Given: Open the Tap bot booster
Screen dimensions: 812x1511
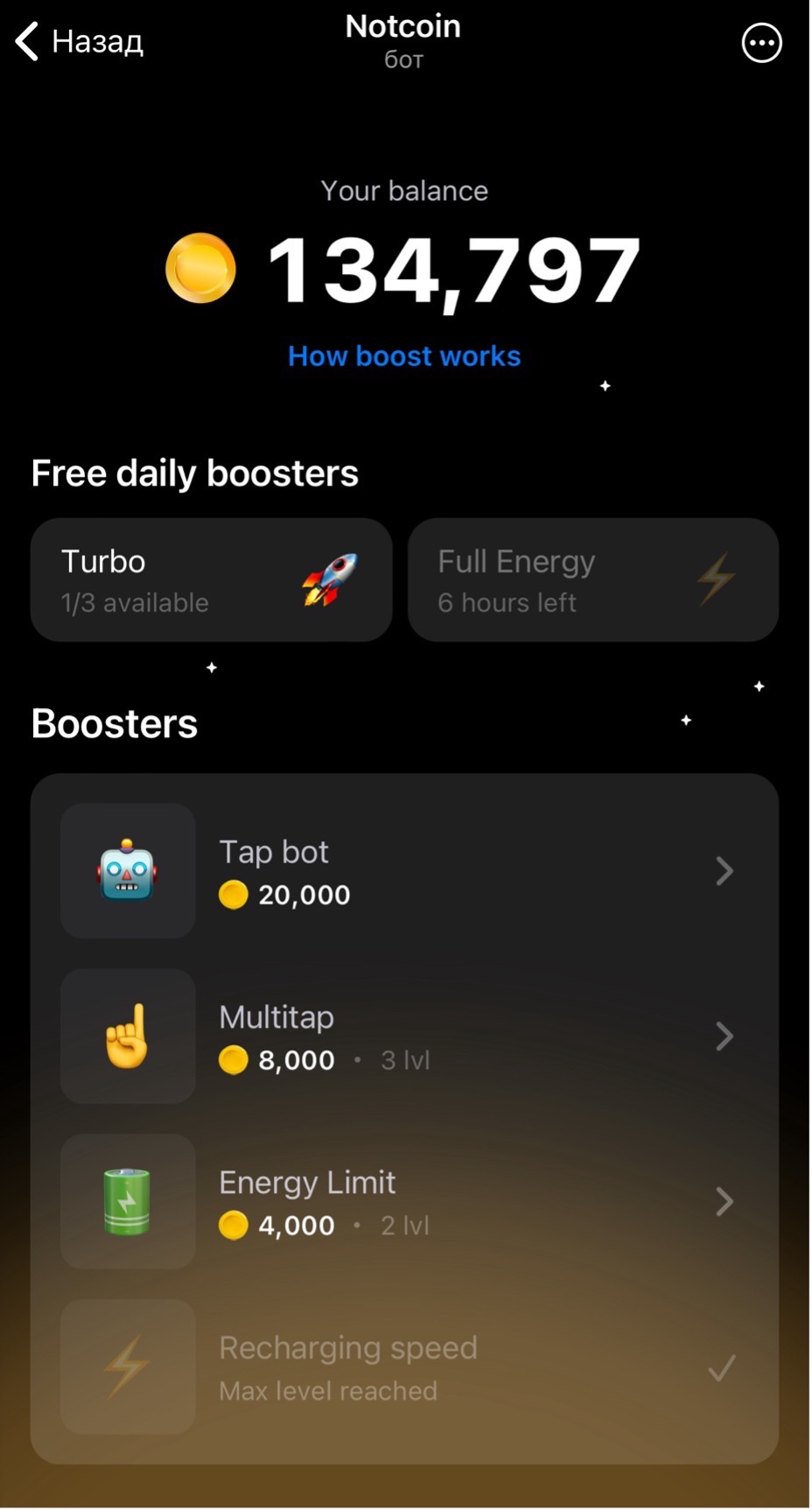Looking at the screenshot, I should pyautogui.click(x=404, y=872).
